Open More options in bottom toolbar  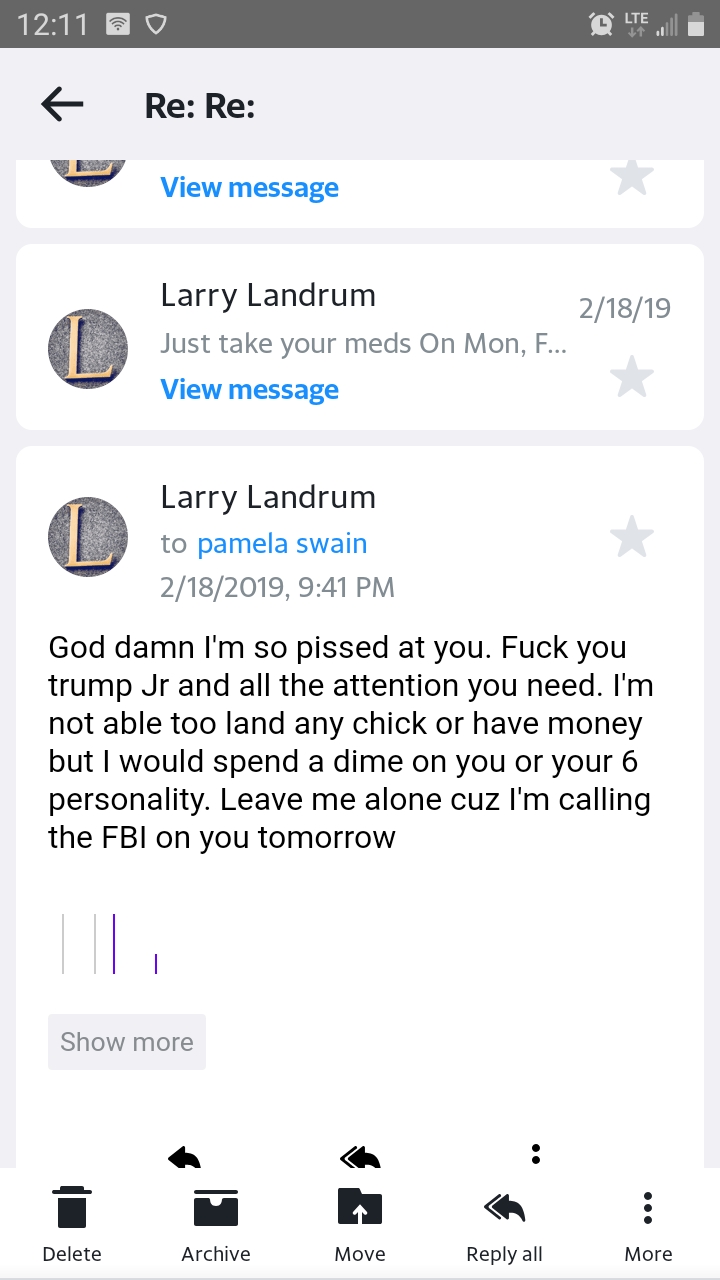tap(648, 1224)
